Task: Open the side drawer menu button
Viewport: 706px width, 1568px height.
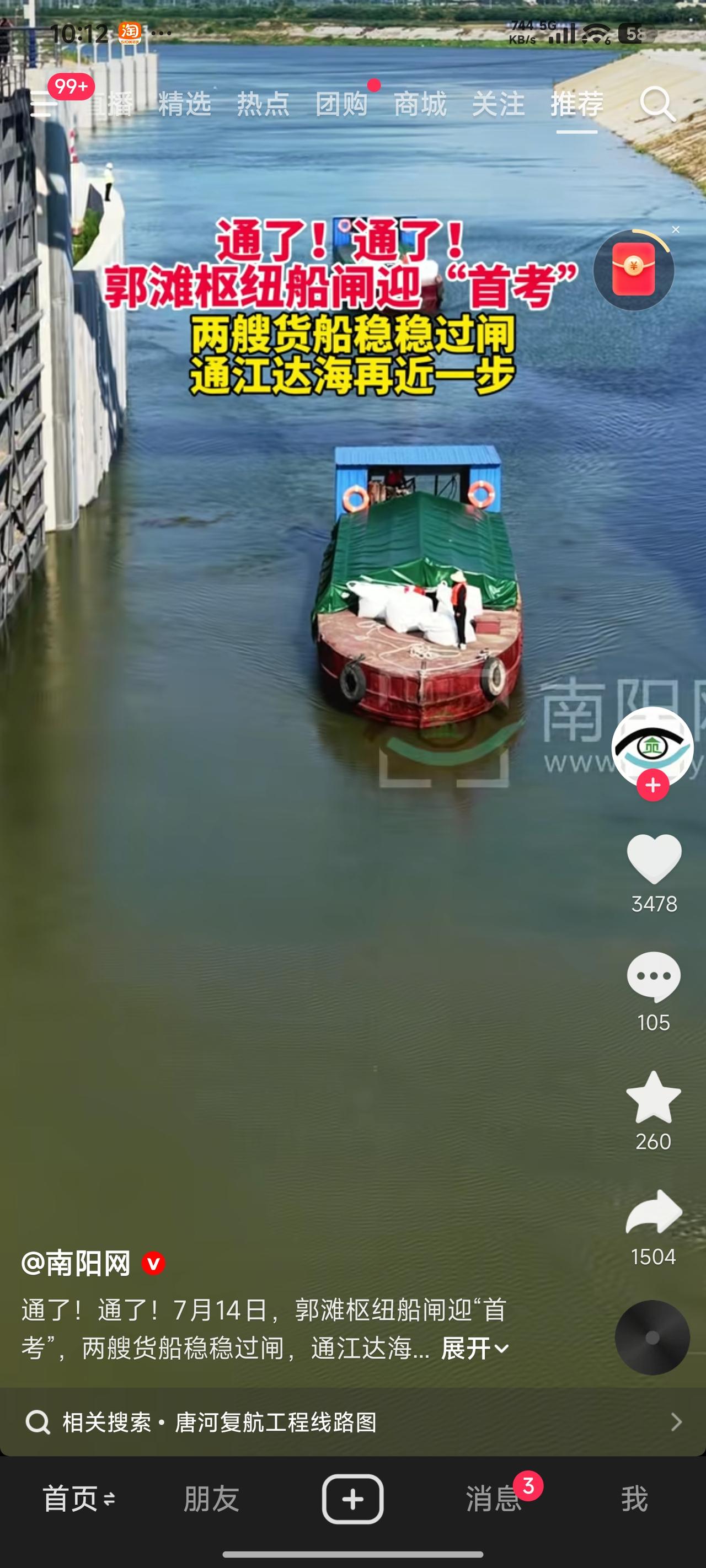Action: (43, 104)
